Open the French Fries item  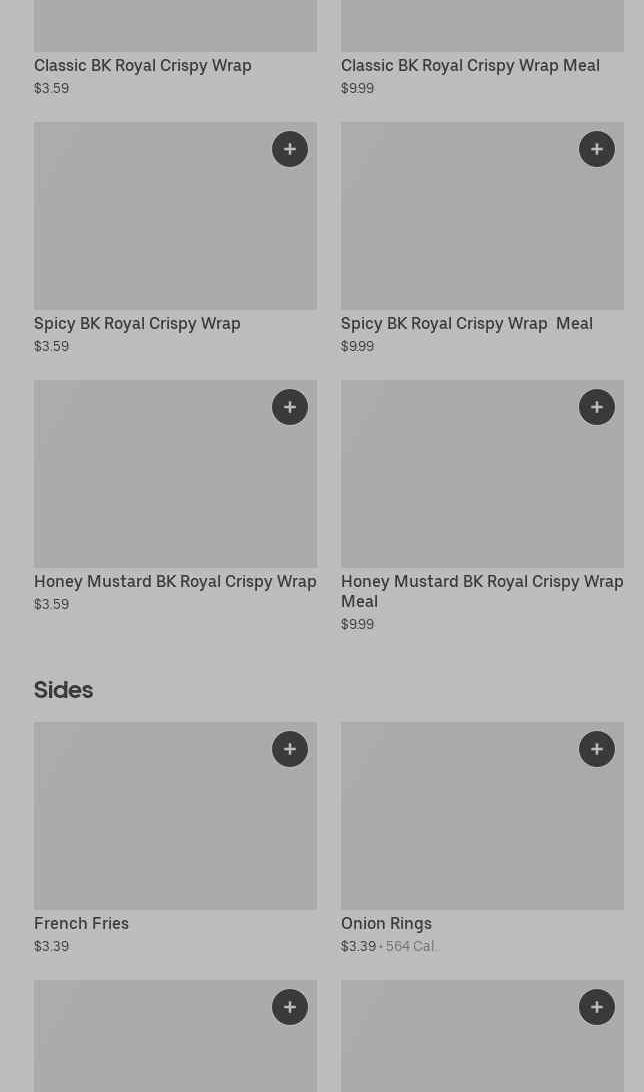(82, 923)
